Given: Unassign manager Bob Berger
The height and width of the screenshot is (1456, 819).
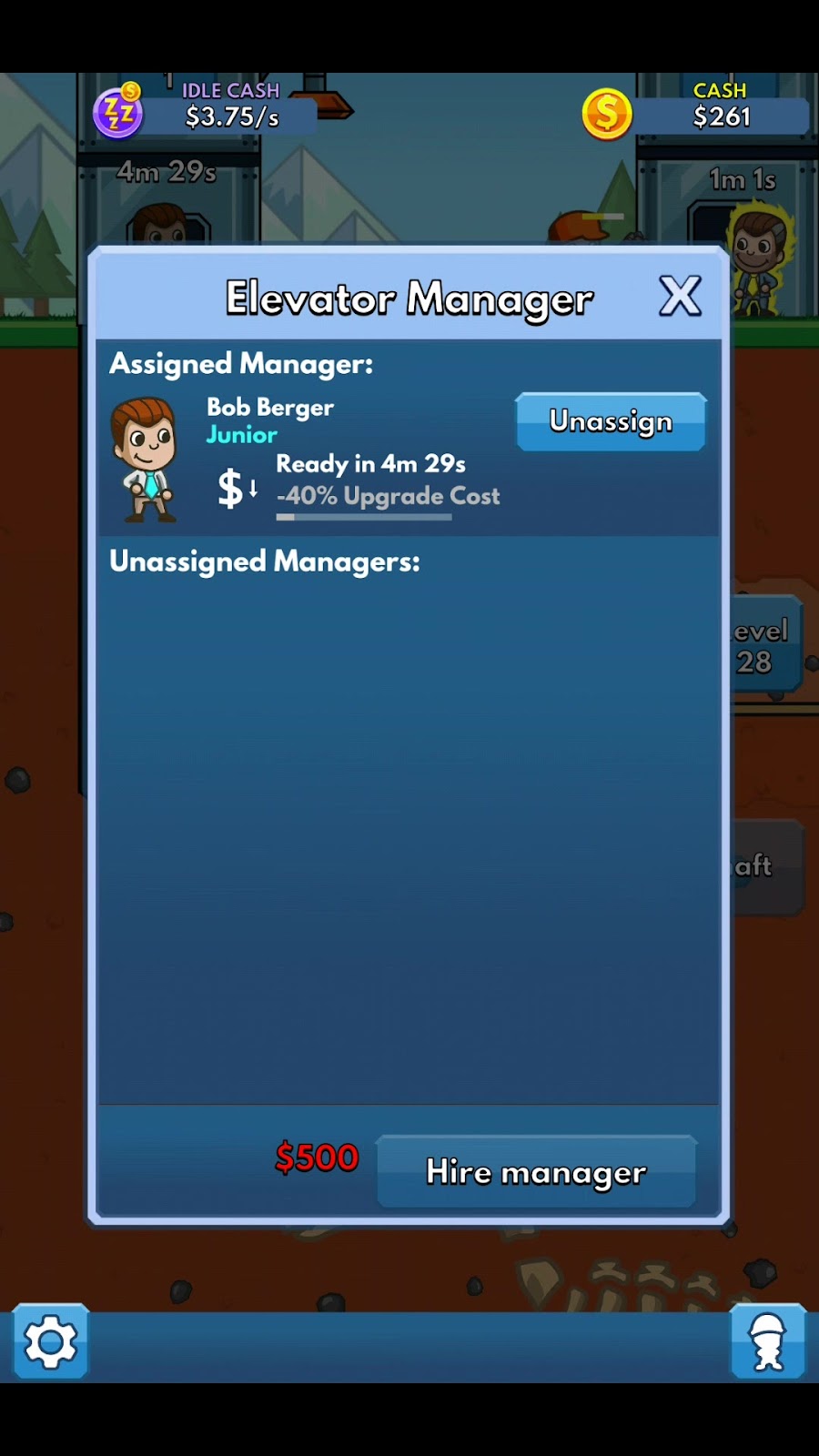Looking at the screenshot, I should [x=611, y=421].
